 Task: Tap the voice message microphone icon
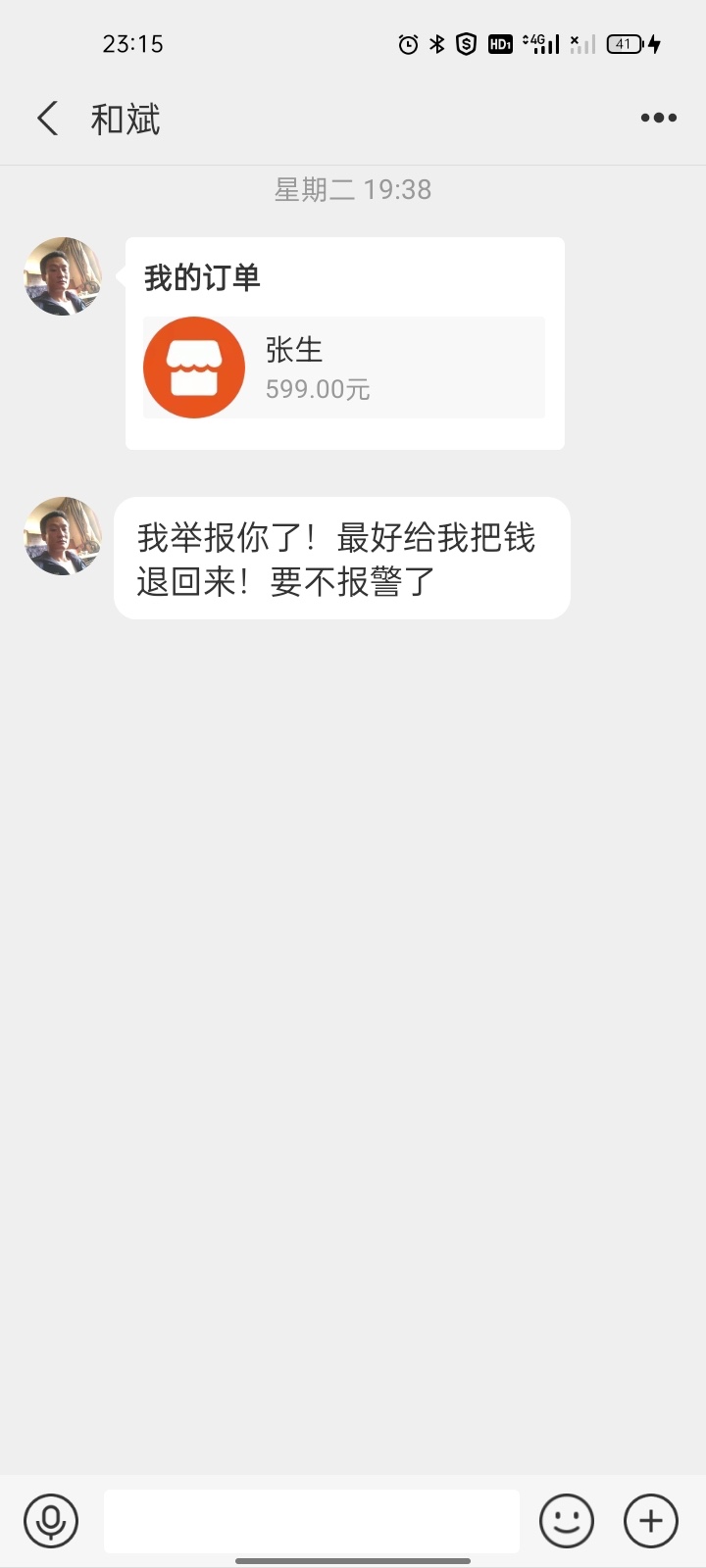point(51,1521)
